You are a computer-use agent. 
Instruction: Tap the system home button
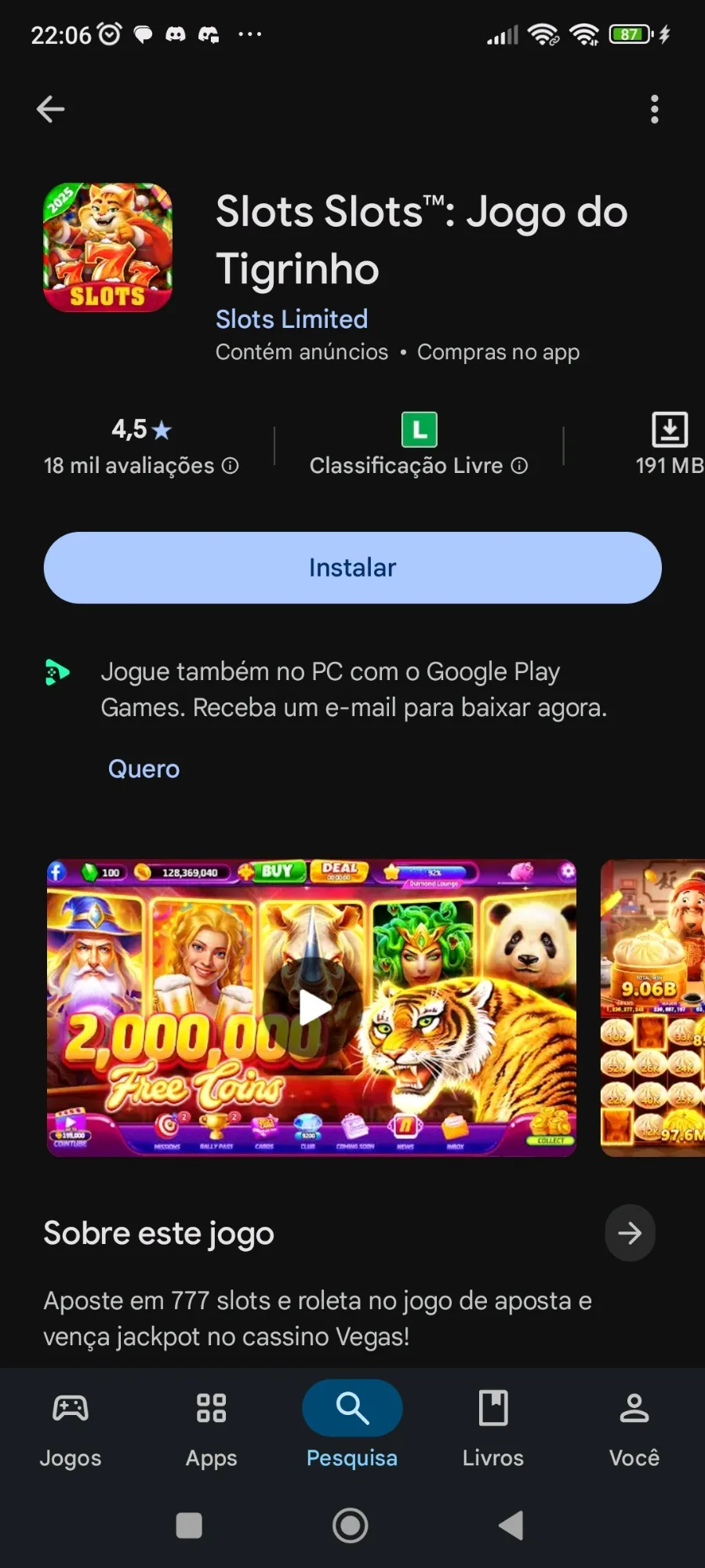351,1526
